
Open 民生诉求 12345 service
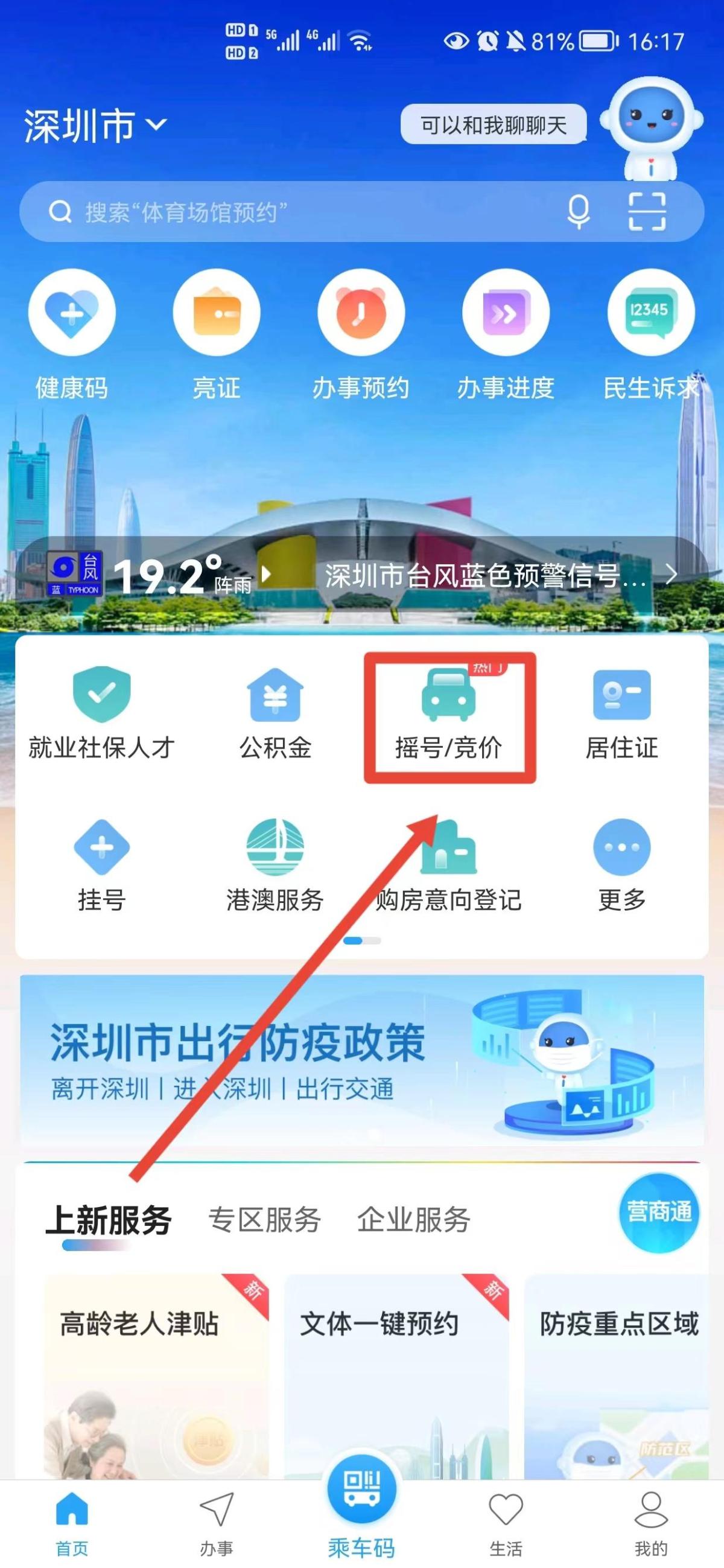click(650, 335)
